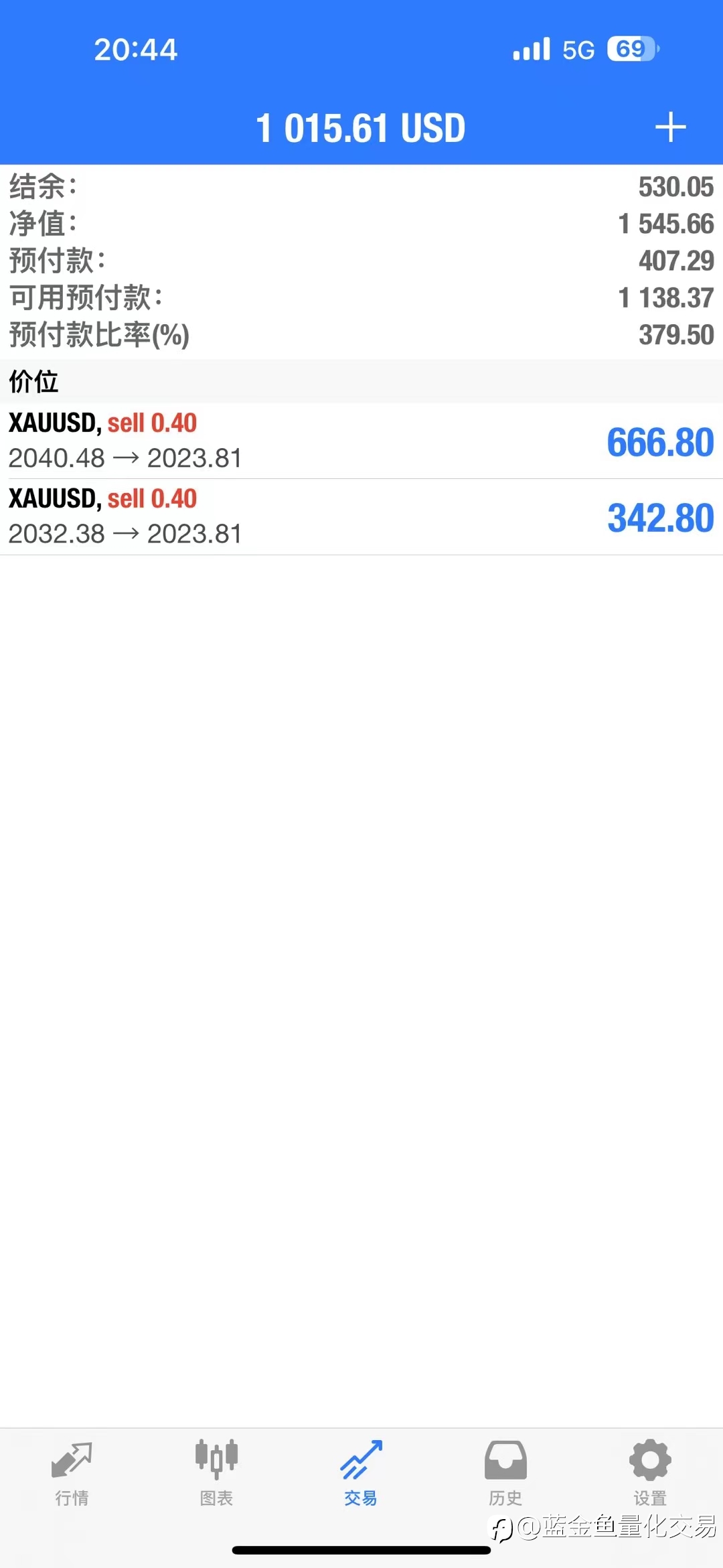This screenshot has width=723, height=1568.
Task: Open the XAUUSD sell position from 2040.48
Action: coord(361,441)
